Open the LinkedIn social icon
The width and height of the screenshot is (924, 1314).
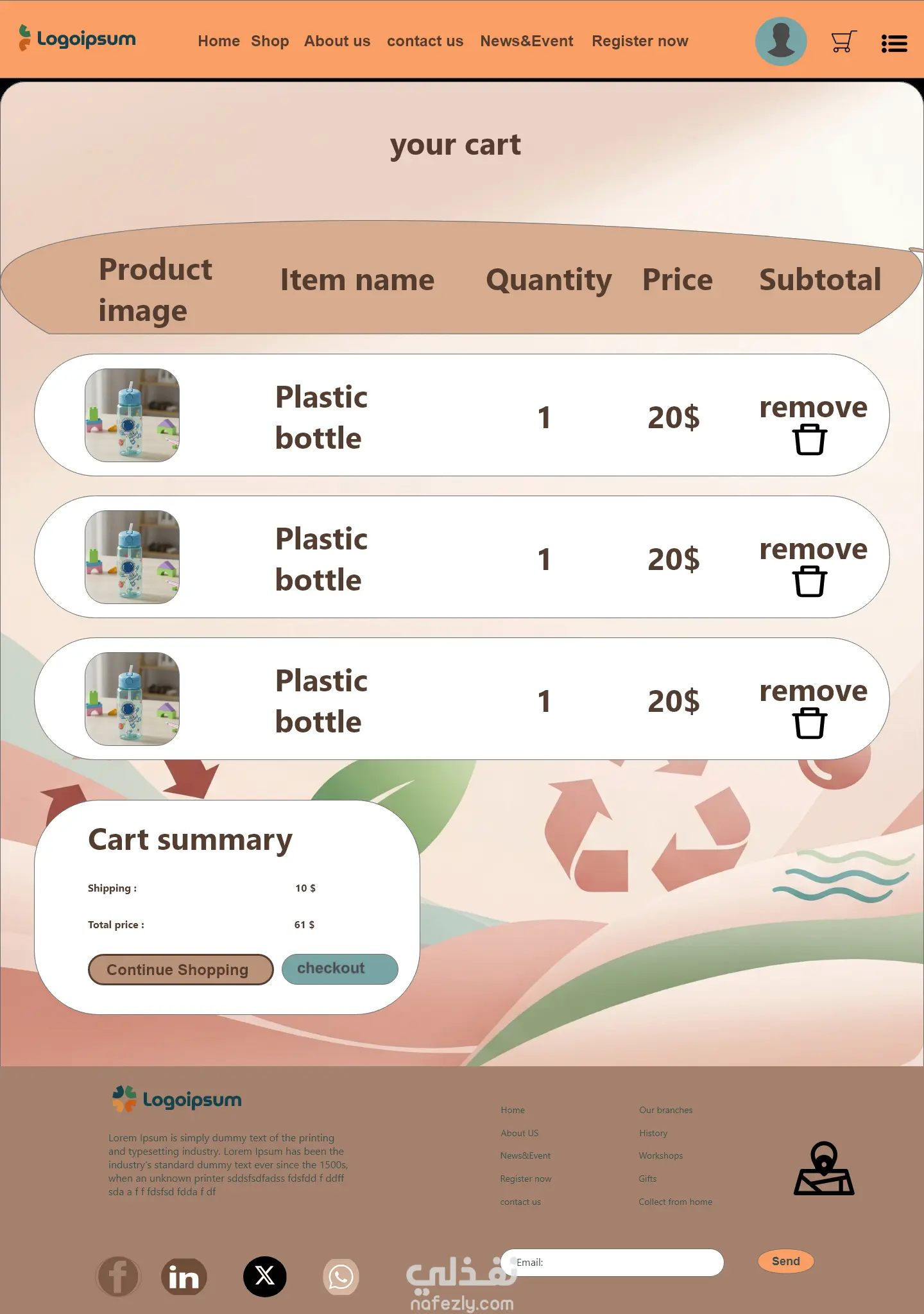tap(184, 1277)
